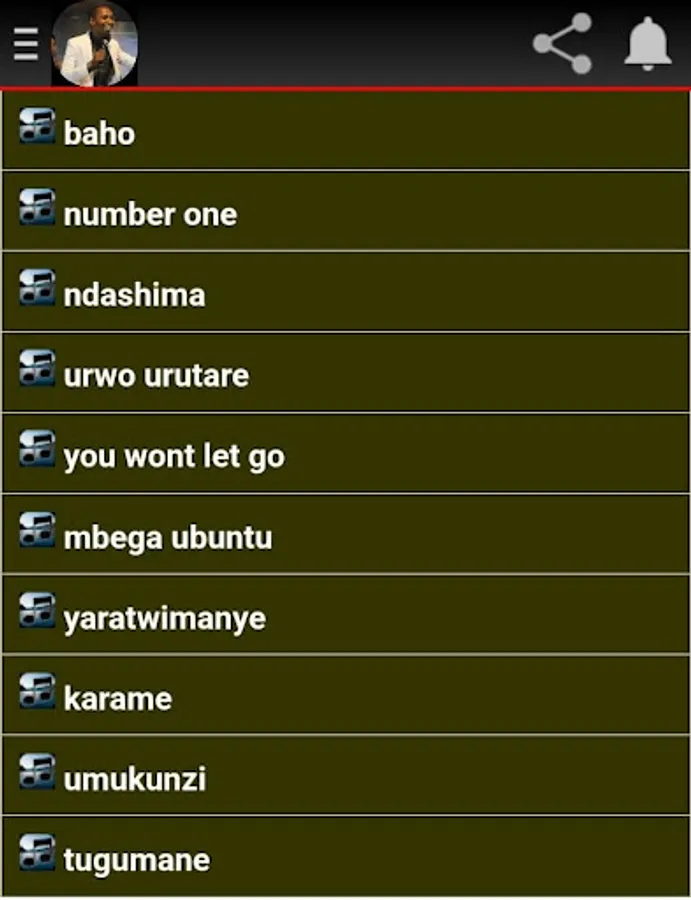This screenshot has height=900, width=691.
Task: Open you wont let go
Action: click(x=346, y=453)
